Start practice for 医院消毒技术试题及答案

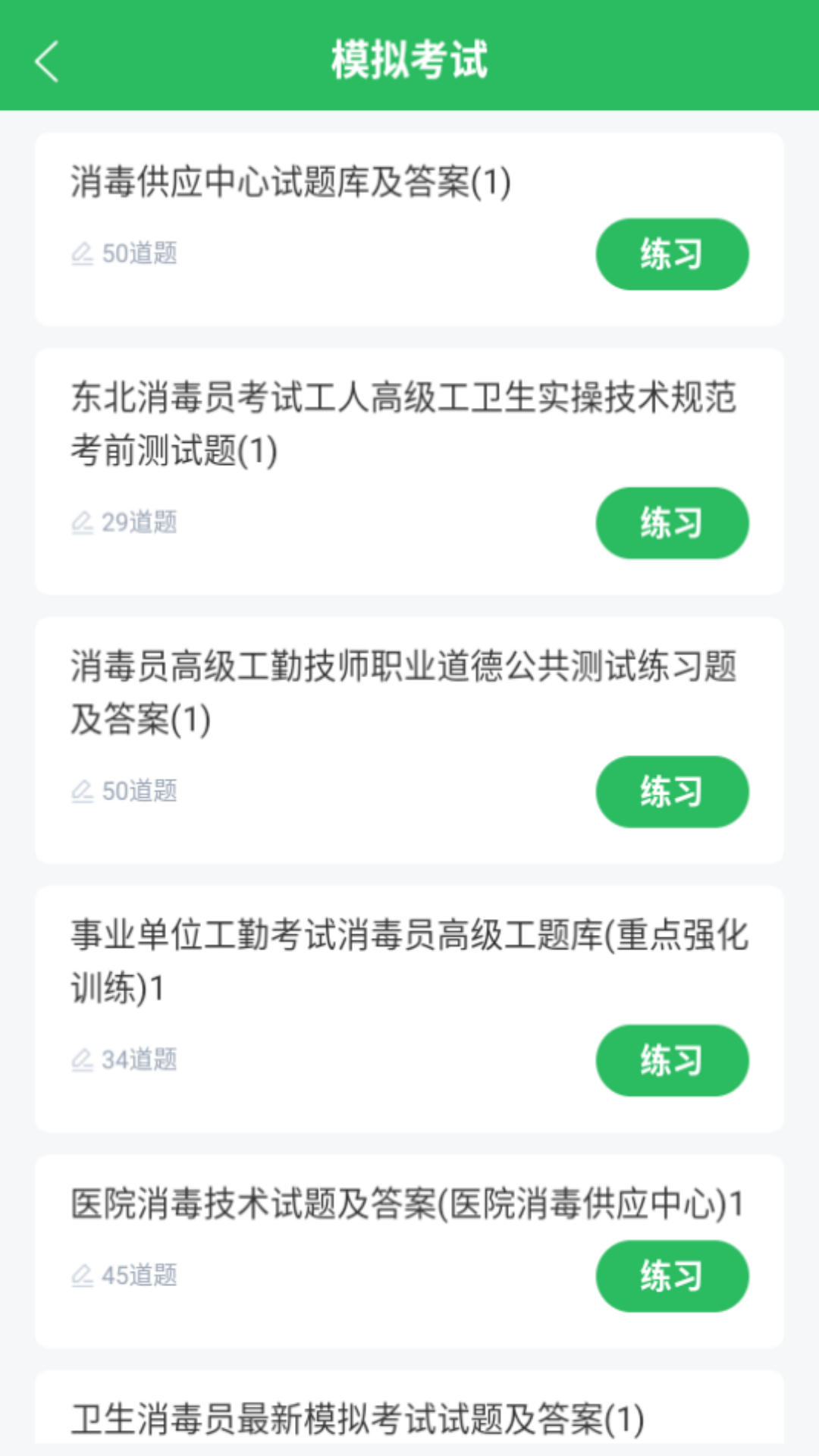pos(673,1276)
